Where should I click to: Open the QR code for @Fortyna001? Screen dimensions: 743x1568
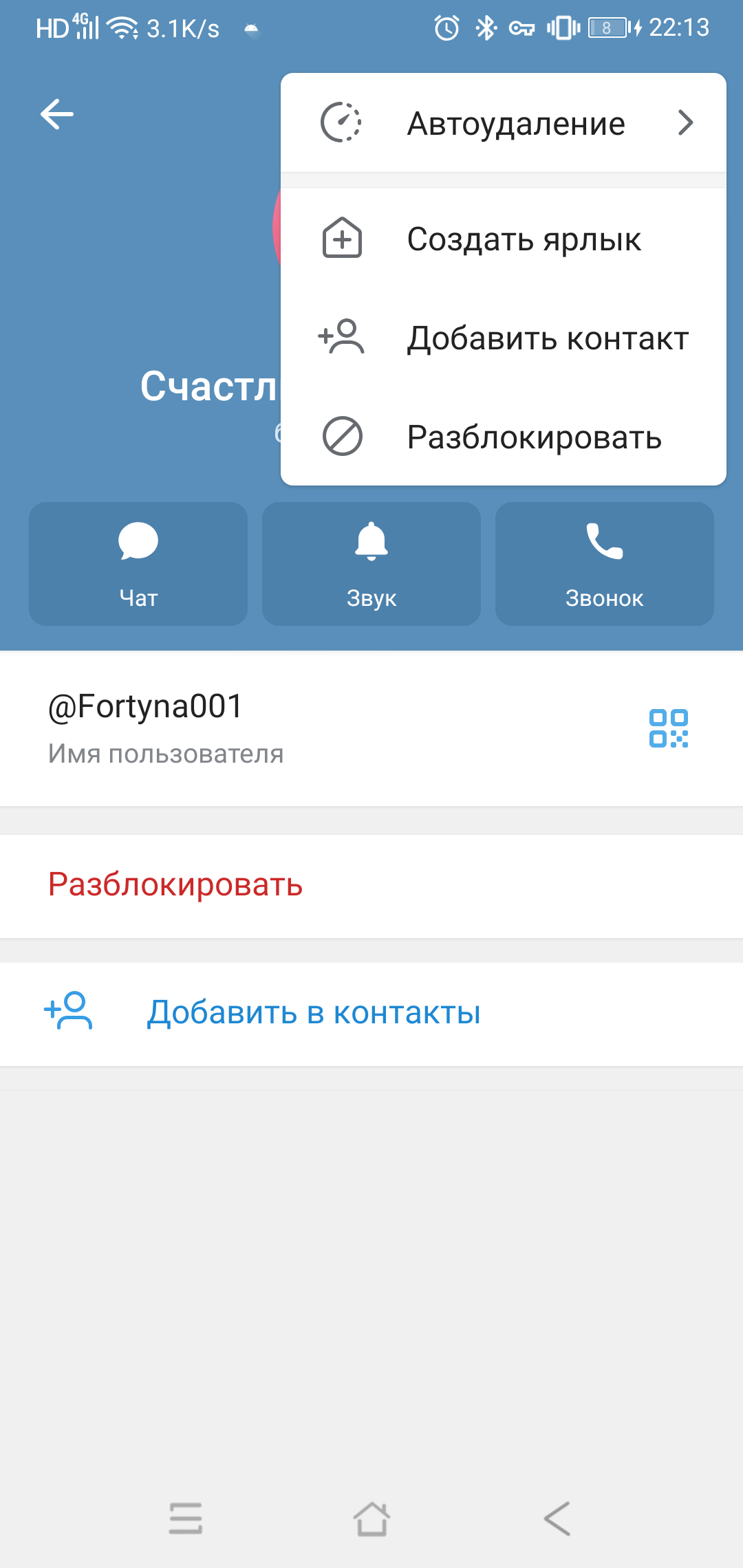pyautogui.click(x=668, y=728)
